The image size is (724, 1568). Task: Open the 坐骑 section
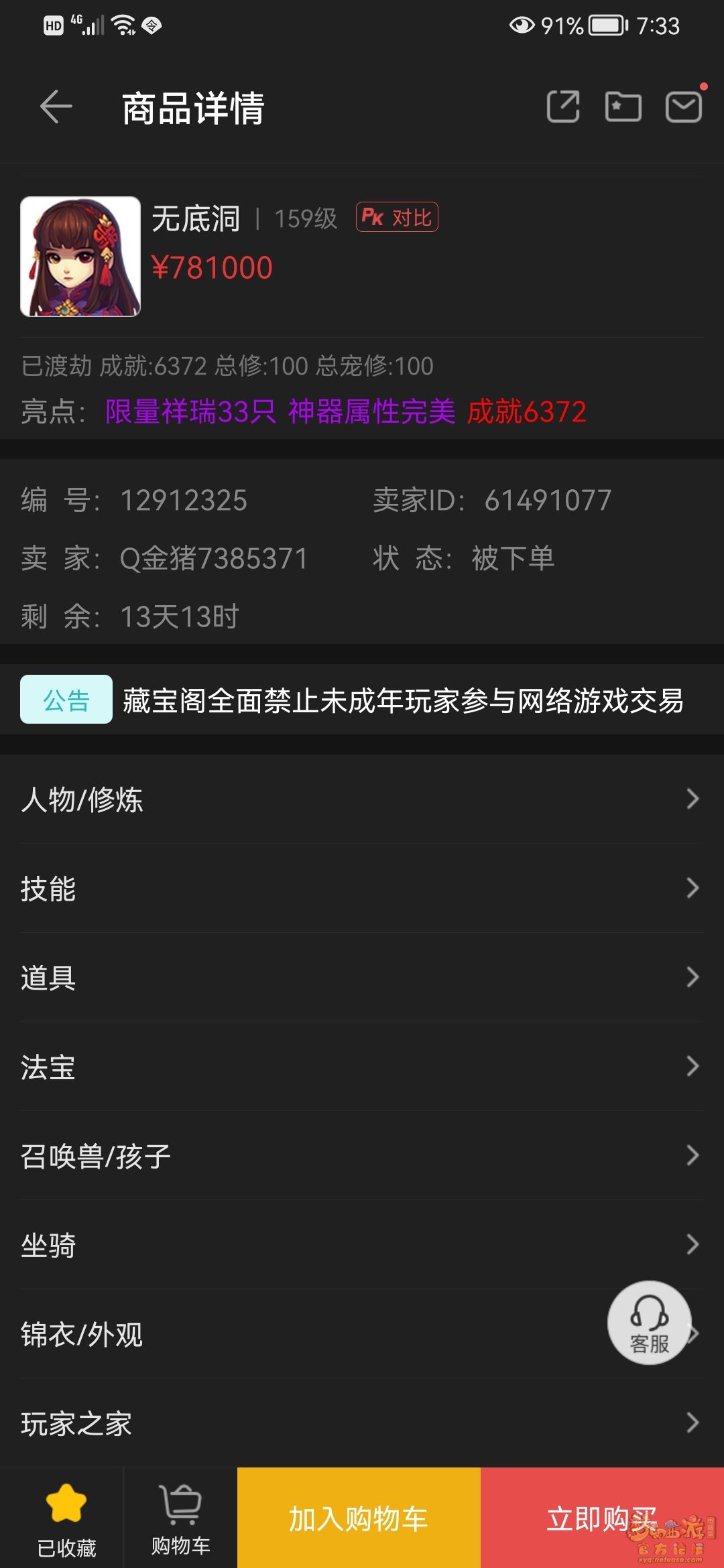[x=362, y=1245]
